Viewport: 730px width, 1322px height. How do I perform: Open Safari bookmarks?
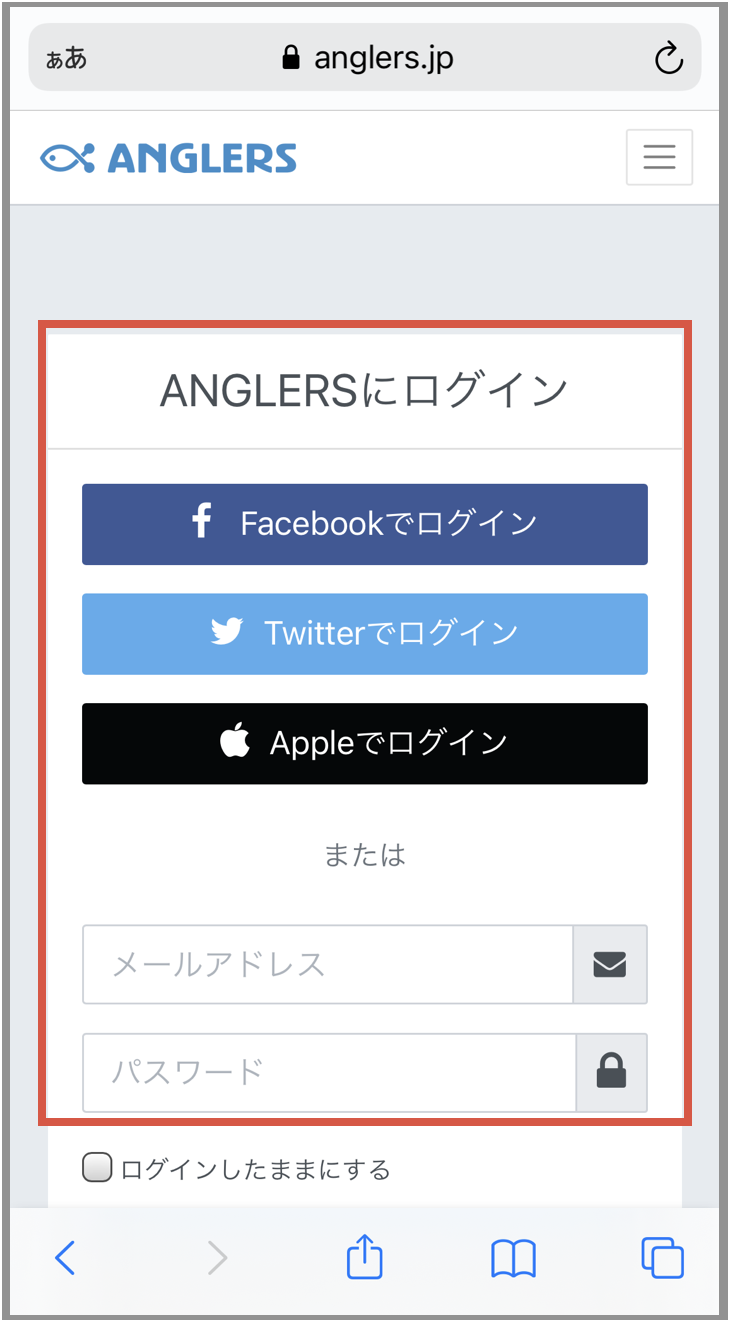514,1258
